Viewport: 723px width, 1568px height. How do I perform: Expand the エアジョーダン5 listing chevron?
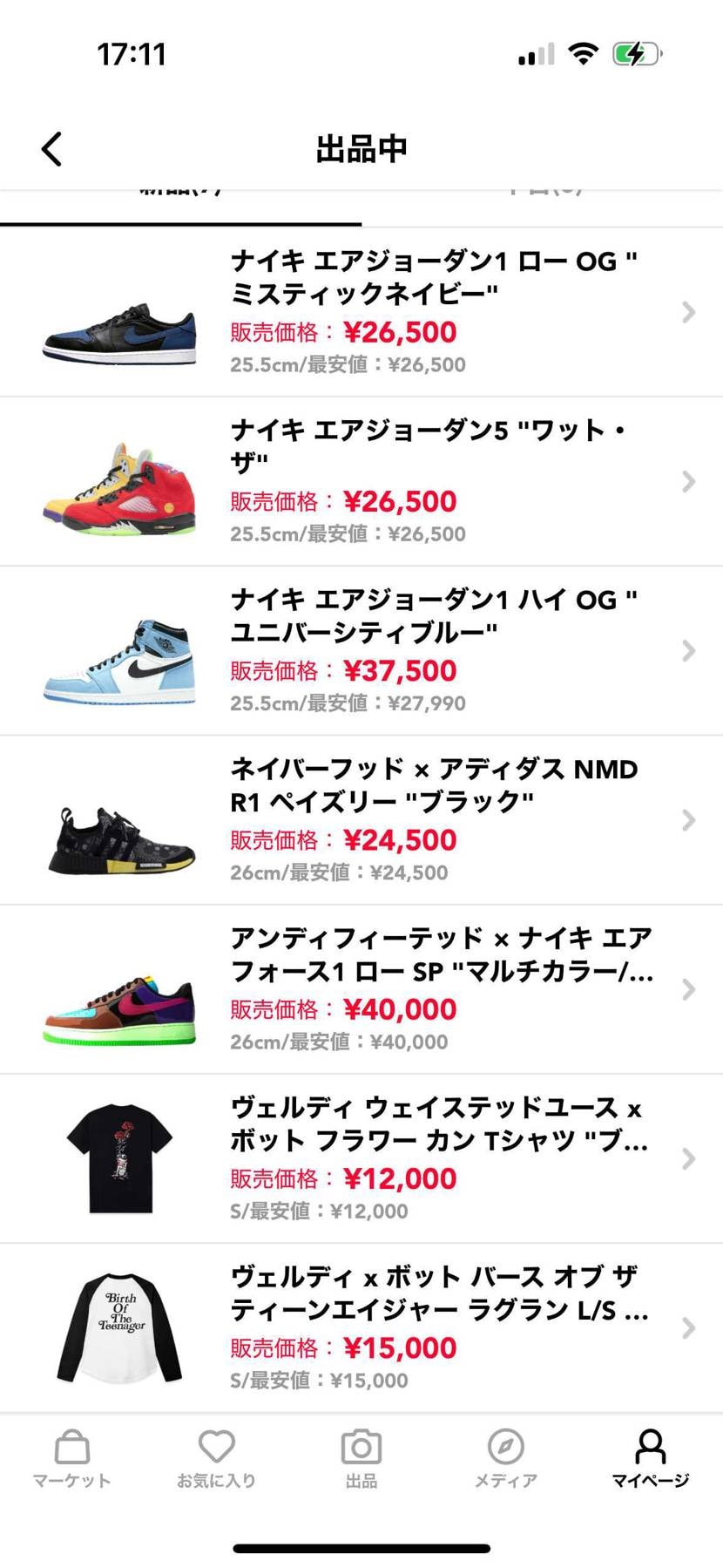[689, 481]
